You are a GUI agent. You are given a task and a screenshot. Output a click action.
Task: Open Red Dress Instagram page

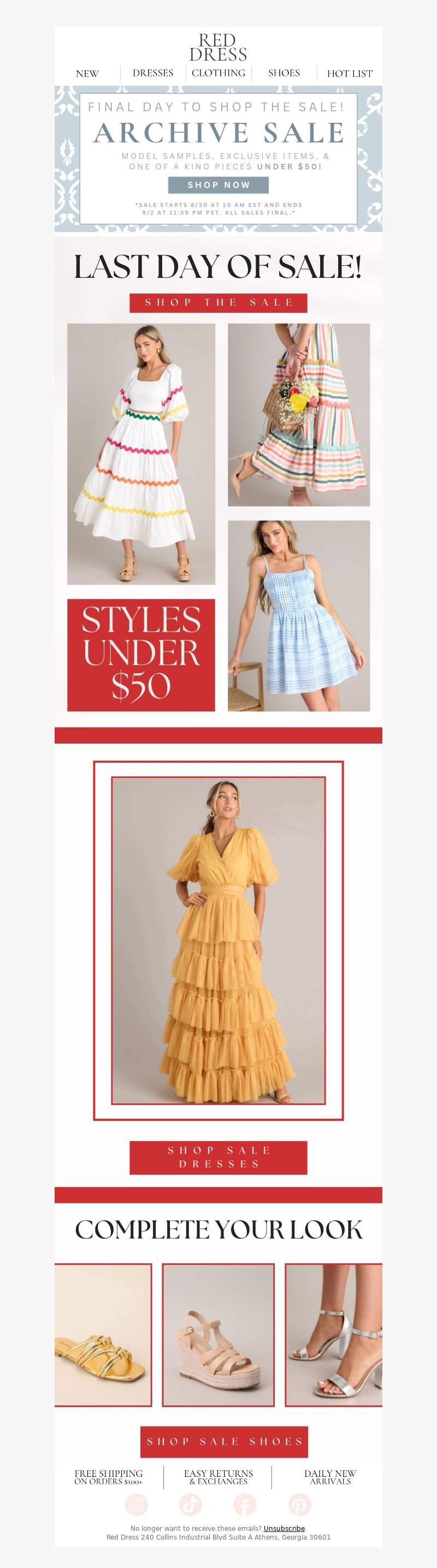pyautogui.click(x=137, y=1505)
